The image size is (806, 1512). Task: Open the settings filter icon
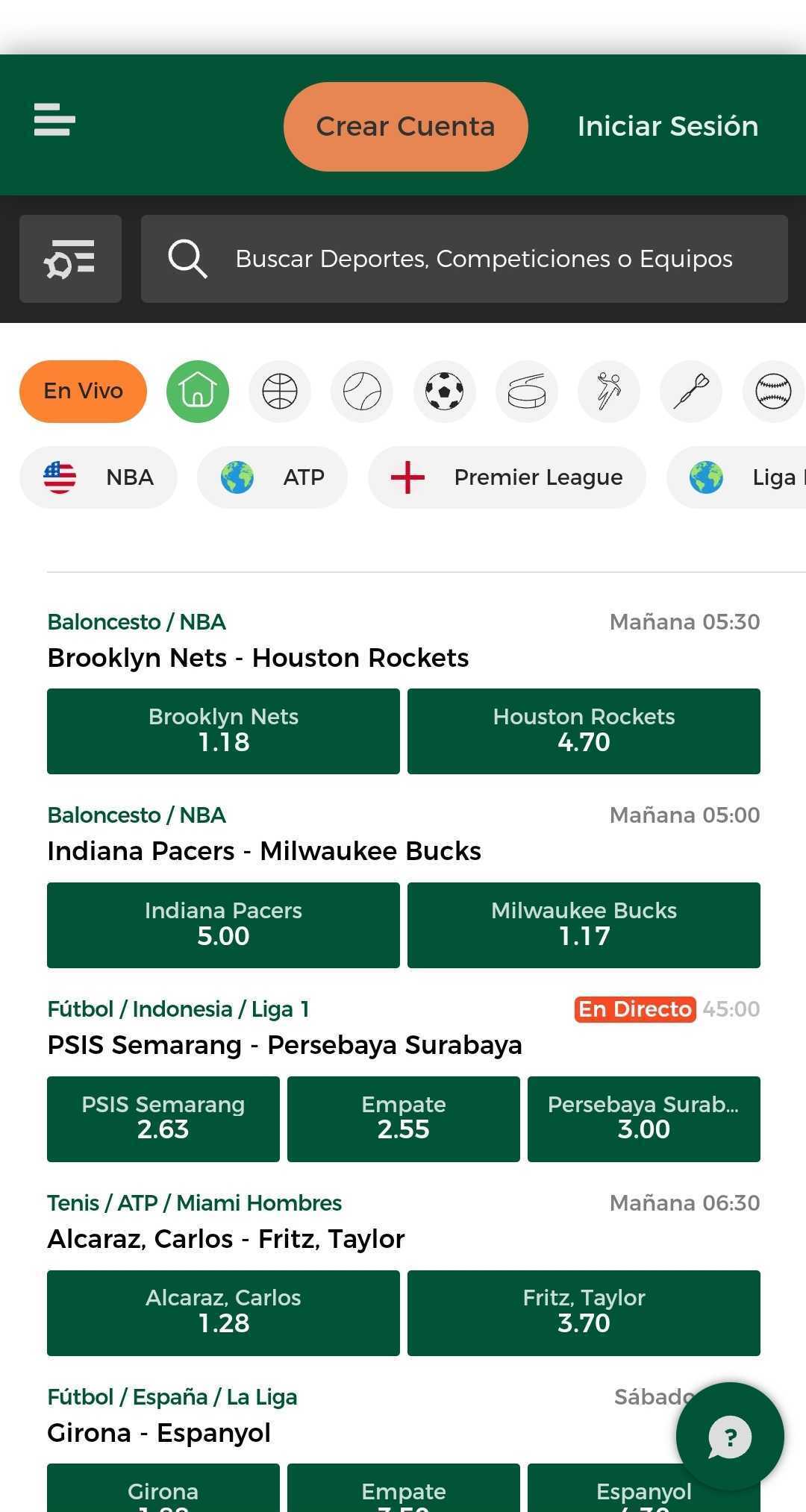pyautogui.click(x=70, y=259)
